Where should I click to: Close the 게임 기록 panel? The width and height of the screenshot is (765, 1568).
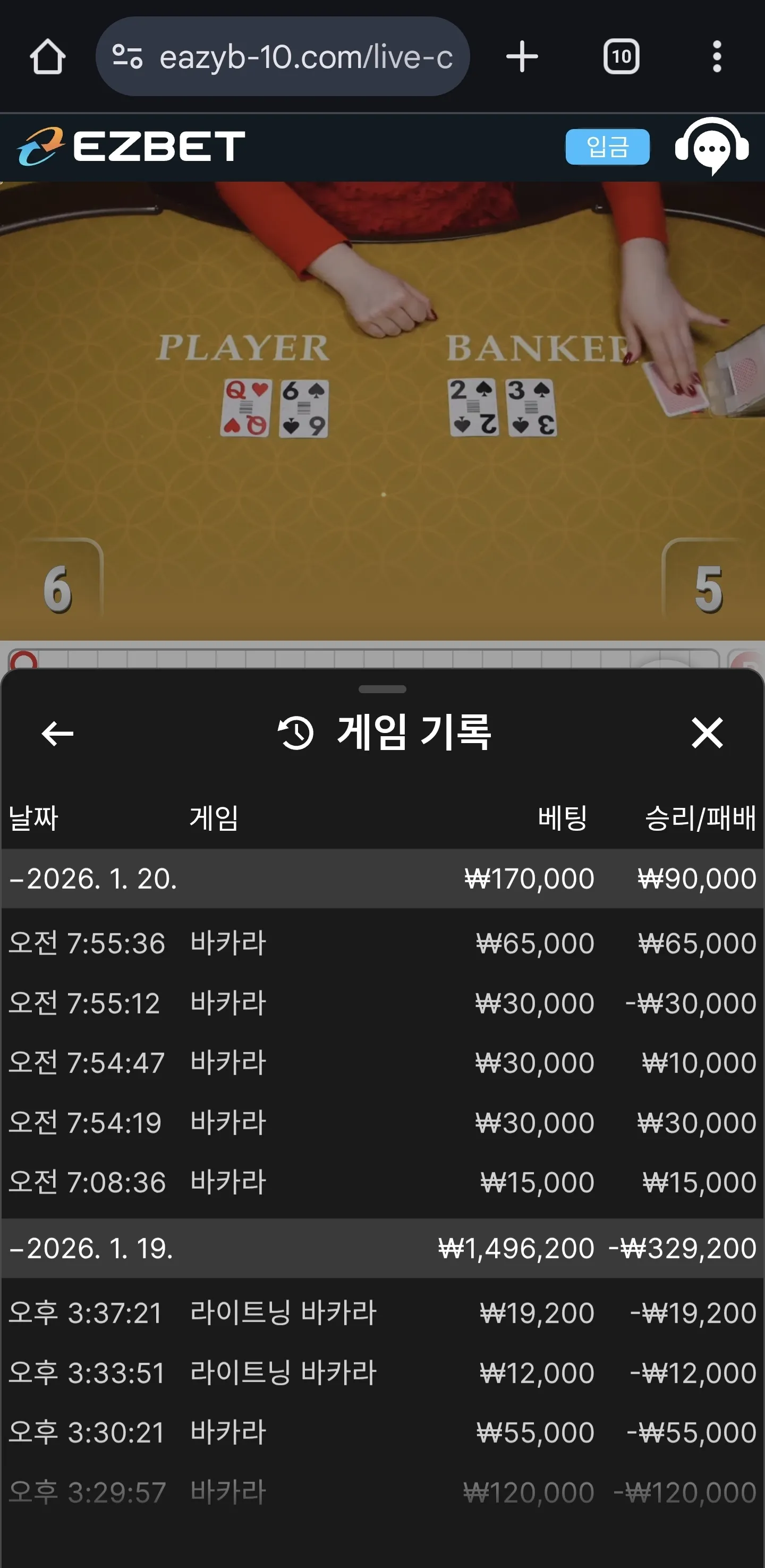pyautogui.click(x=707, y=732)
